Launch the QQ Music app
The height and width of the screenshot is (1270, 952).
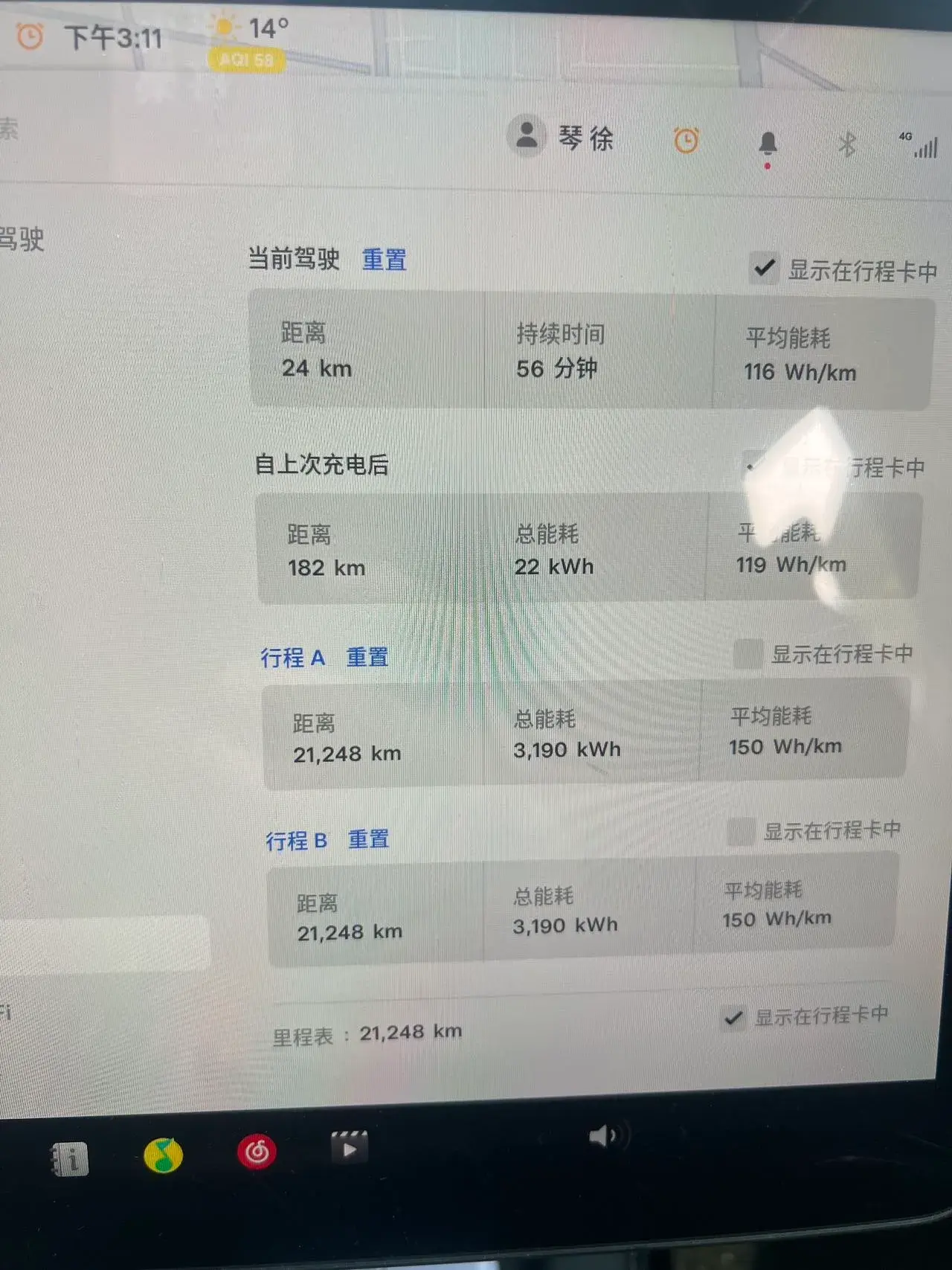(x=164, y=1155)
